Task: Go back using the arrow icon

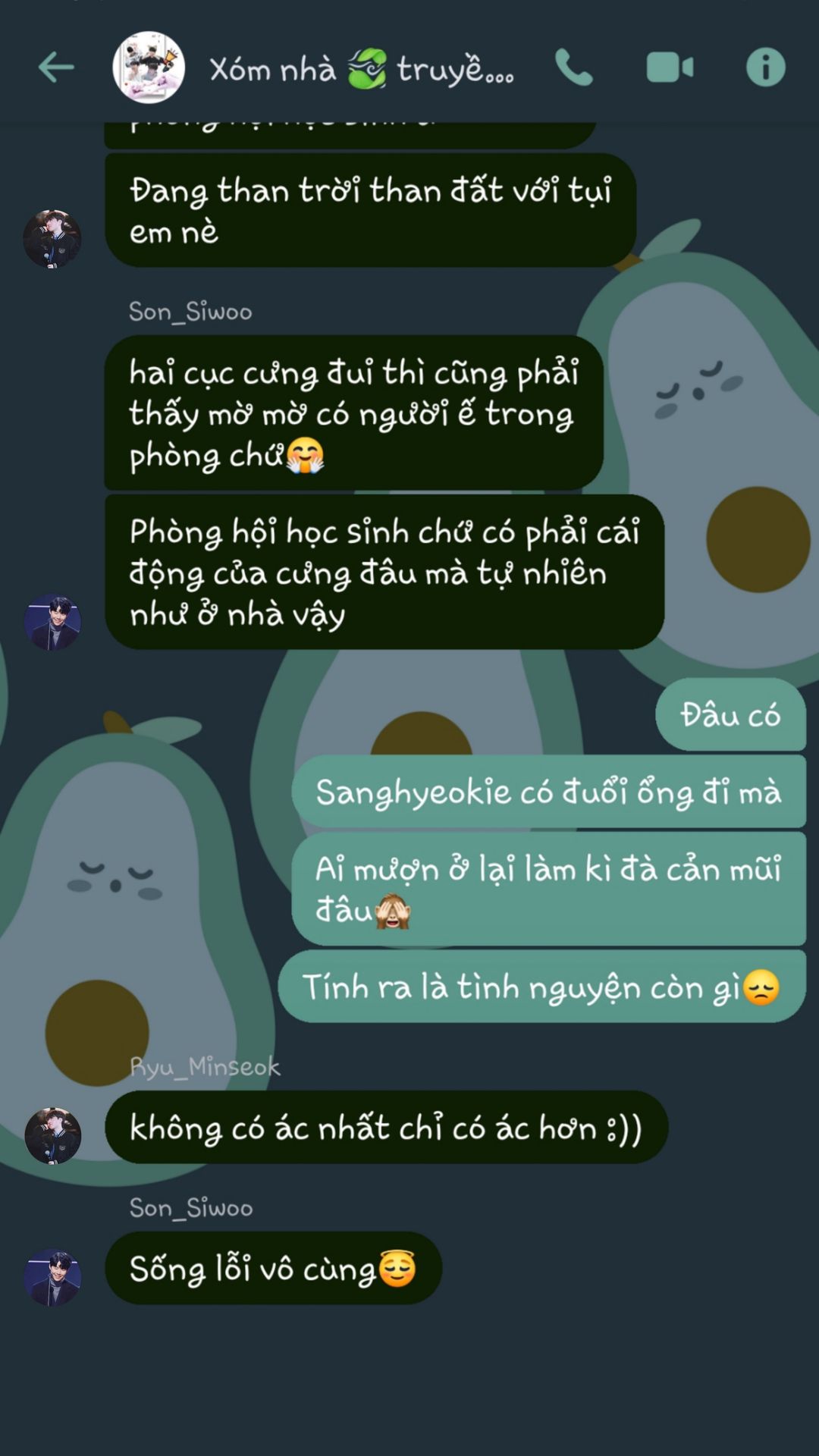Action: (x=56, y=67)
